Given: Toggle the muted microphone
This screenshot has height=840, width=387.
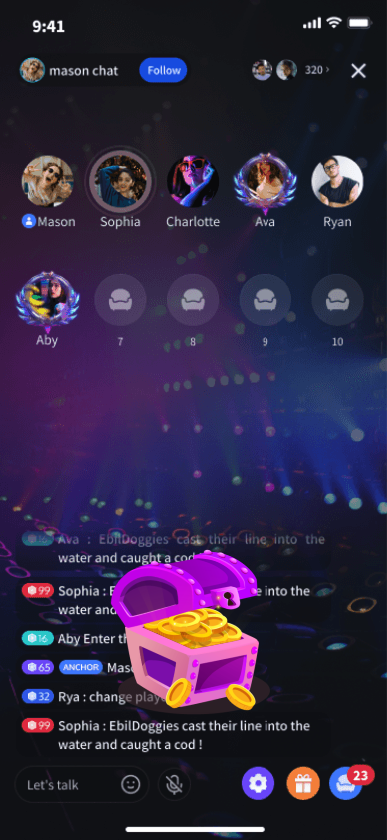Looking at the screenshot, I should pyautogui.click(x=174, y=785).
